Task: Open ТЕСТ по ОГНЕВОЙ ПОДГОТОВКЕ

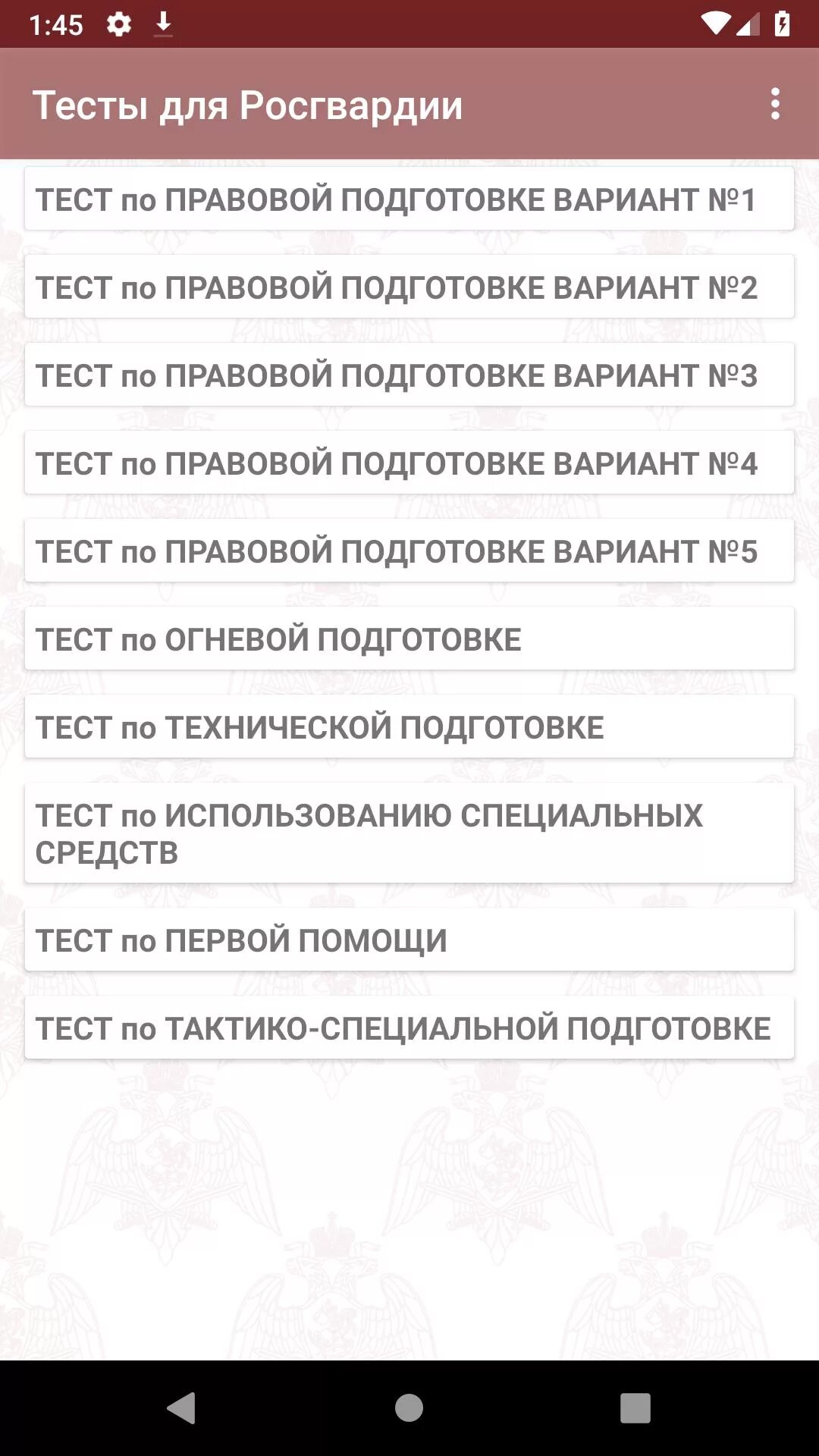Action: (x=409, y=639)
